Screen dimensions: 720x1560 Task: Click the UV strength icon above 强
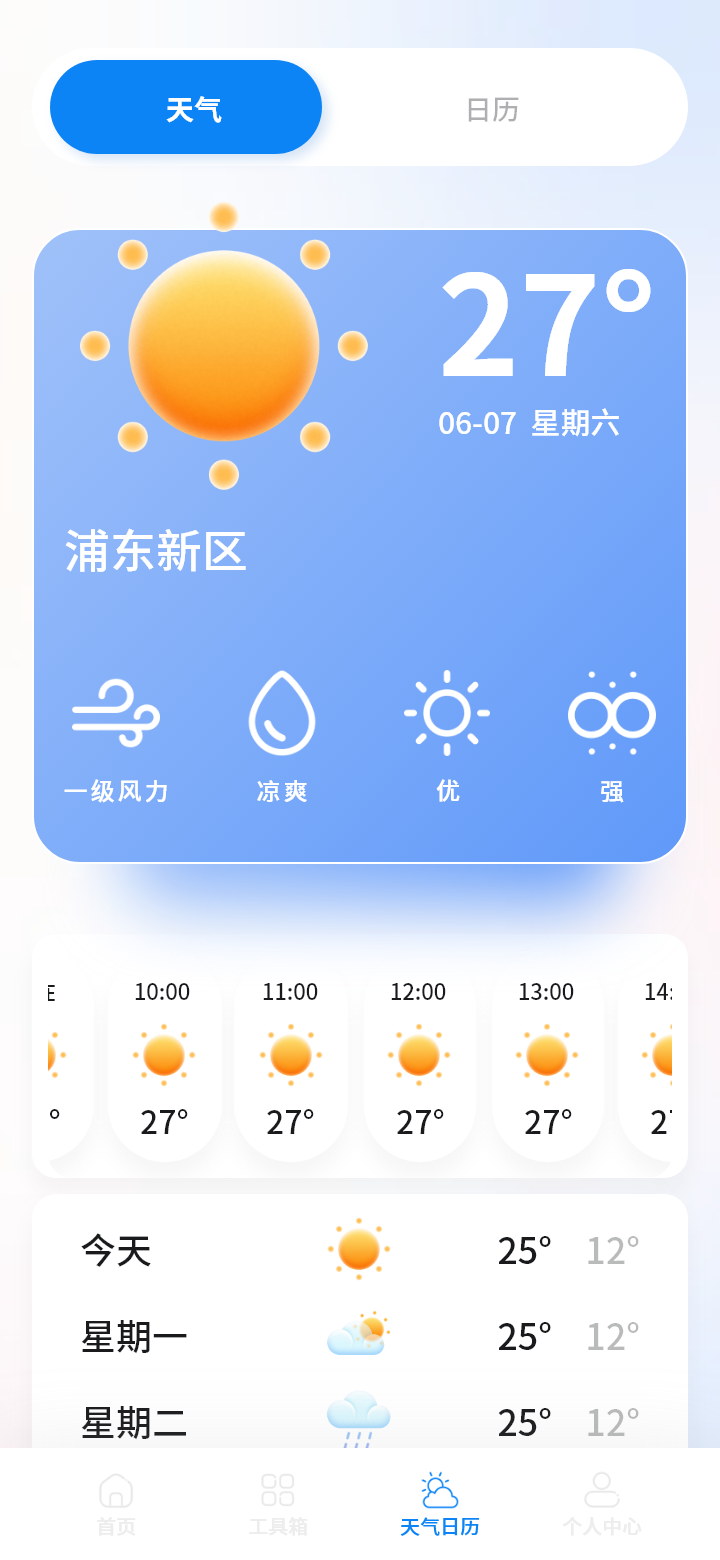click(x=612, y=713)
